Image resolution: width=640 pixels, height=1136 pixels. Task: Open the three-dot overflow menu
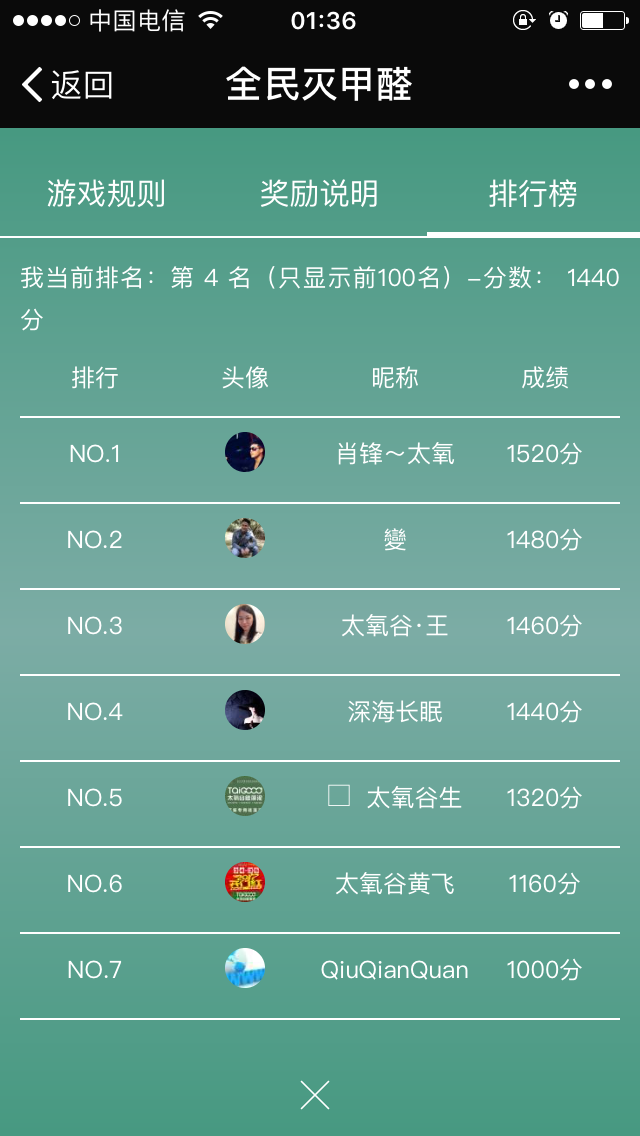tap(590, 86)
